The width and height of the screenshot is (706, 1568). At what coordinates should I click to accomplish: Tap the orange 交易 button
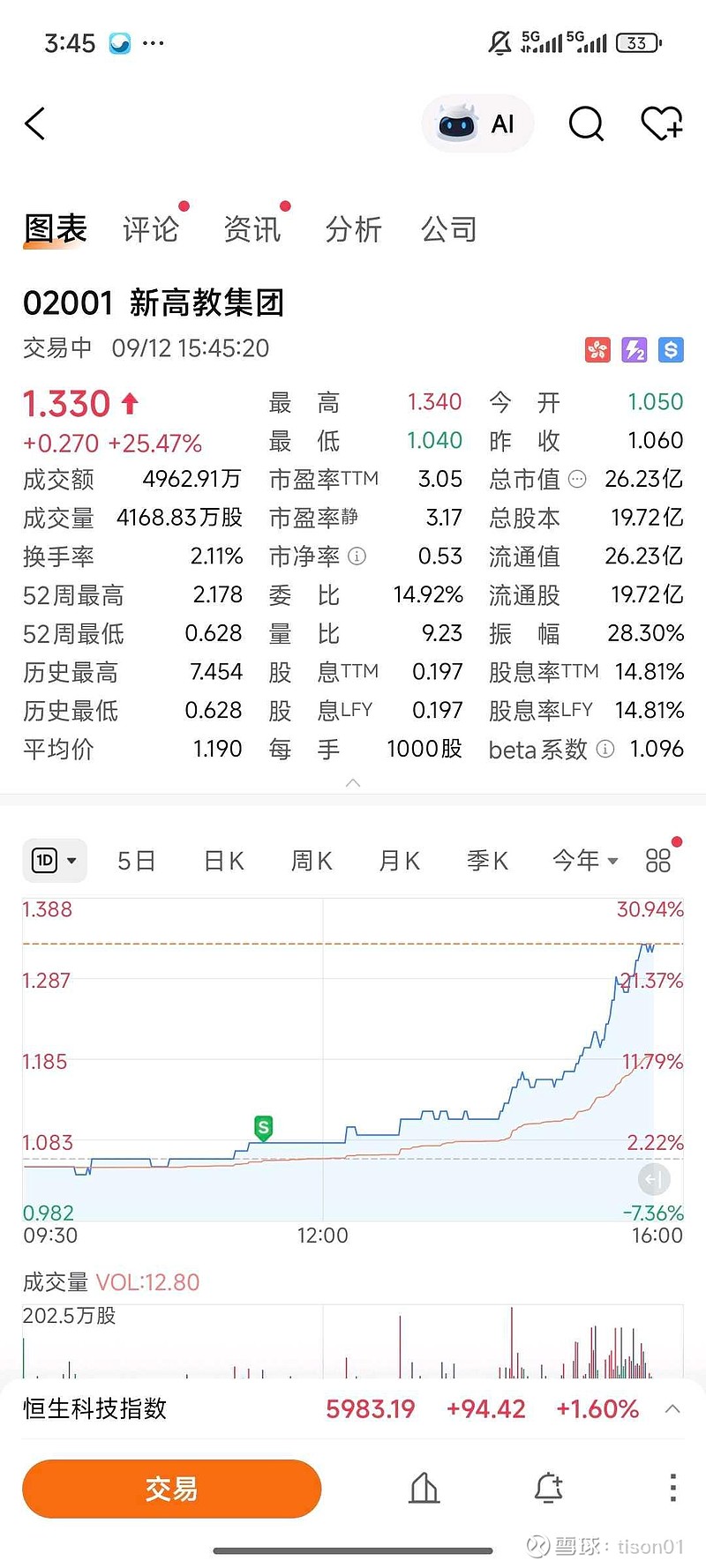coord(172,1489)
